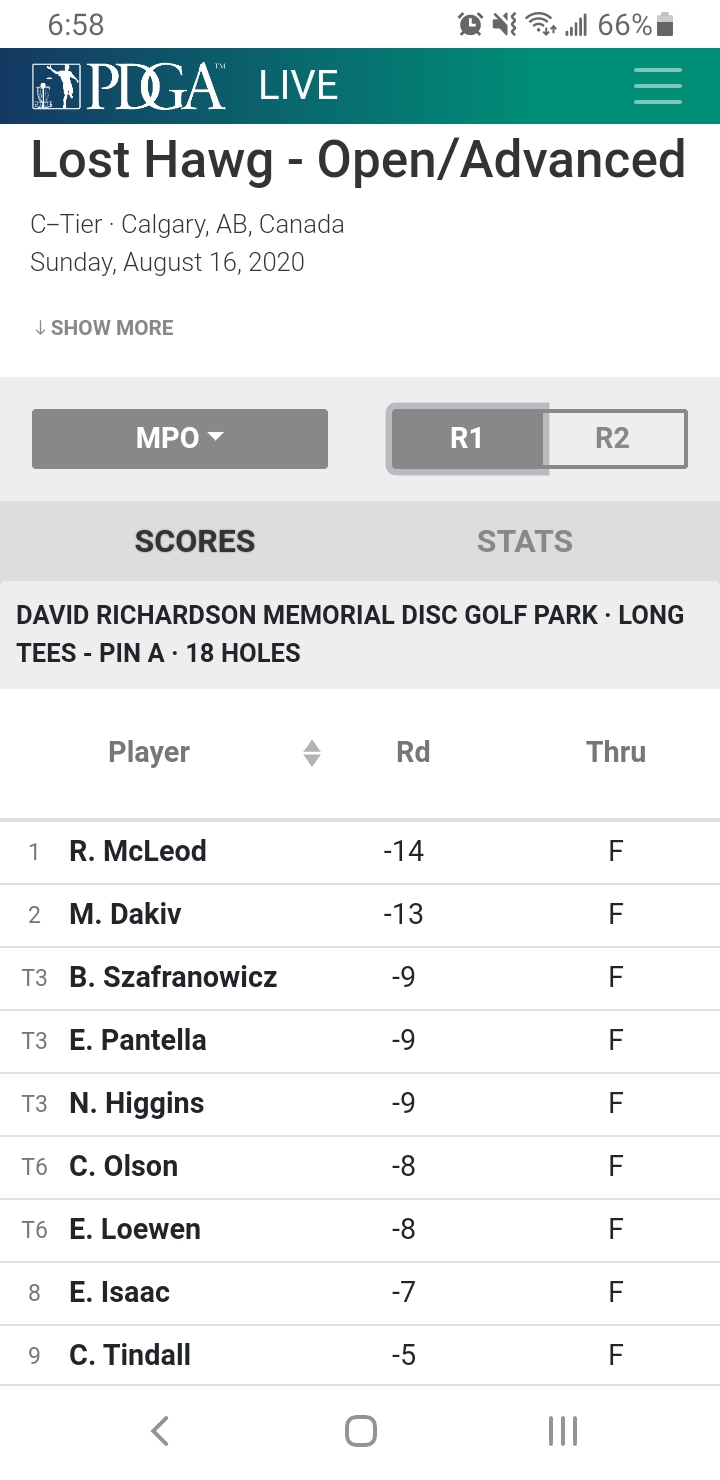Open N. Higgins' row
The image size is (720, 1480).
click(360, 1104)
